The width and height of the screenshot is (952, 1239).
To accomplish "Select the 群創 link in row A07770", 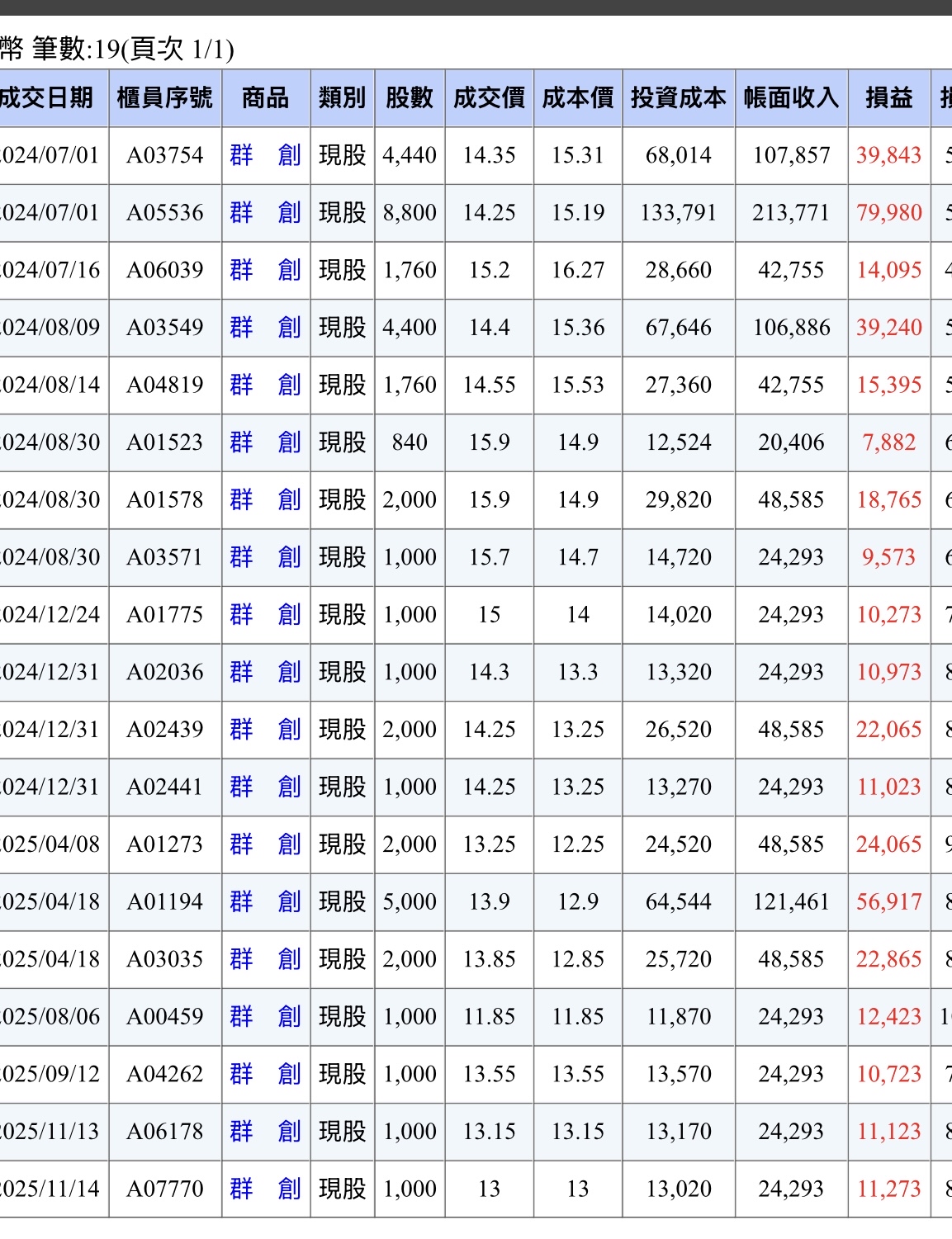I will 265,1189.
